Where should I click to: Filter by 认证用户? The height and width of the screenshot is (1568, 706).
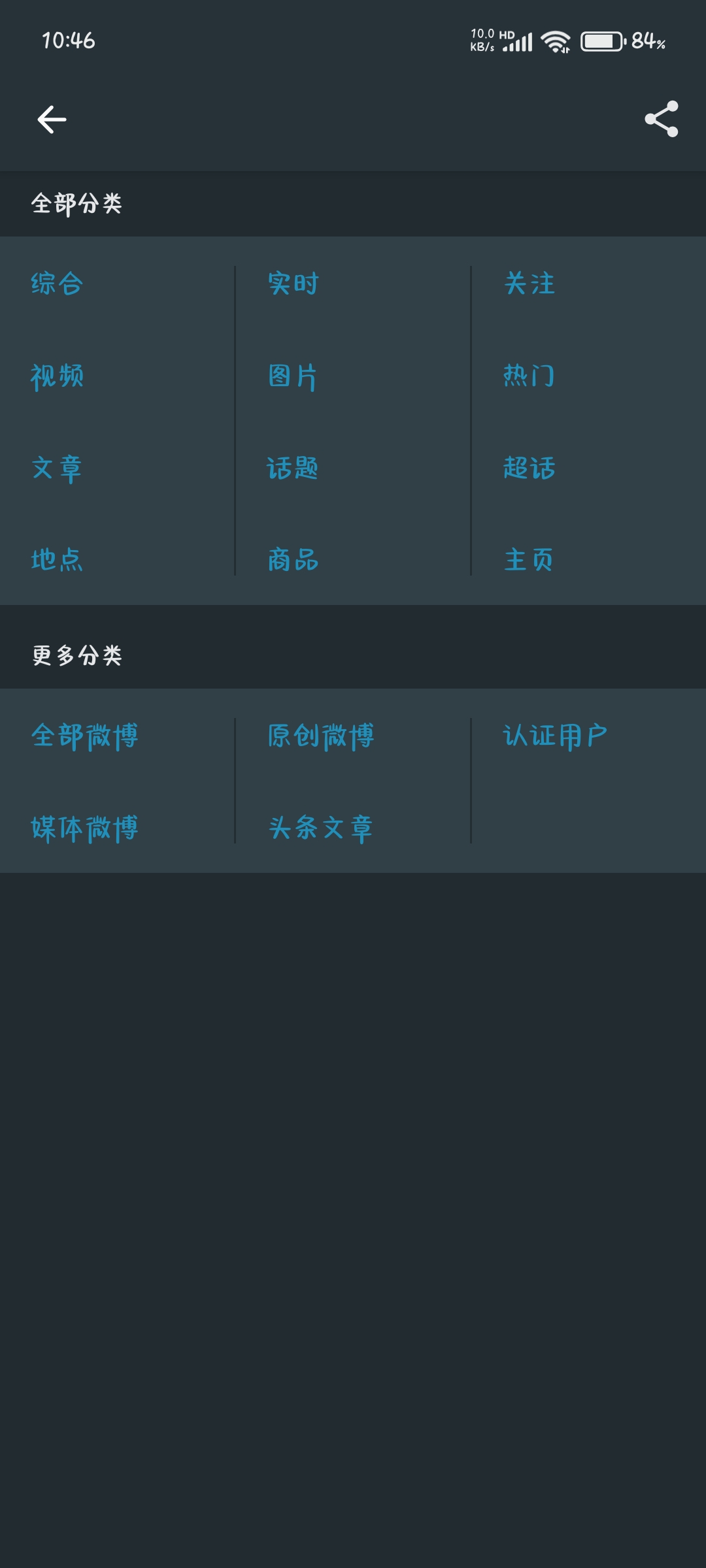(556, 736)
